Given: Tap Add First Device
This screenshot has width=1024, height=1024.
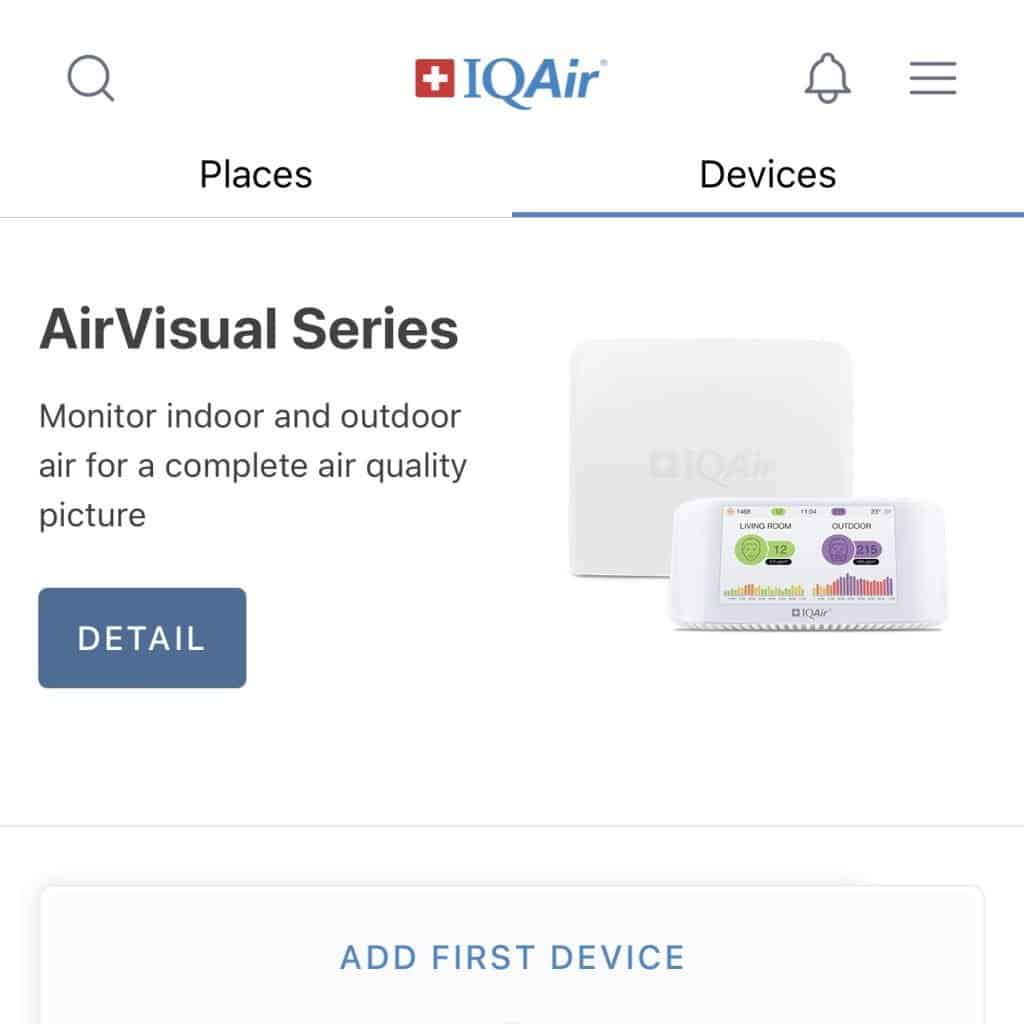Looking at the screenshot, I should [512, 957].
